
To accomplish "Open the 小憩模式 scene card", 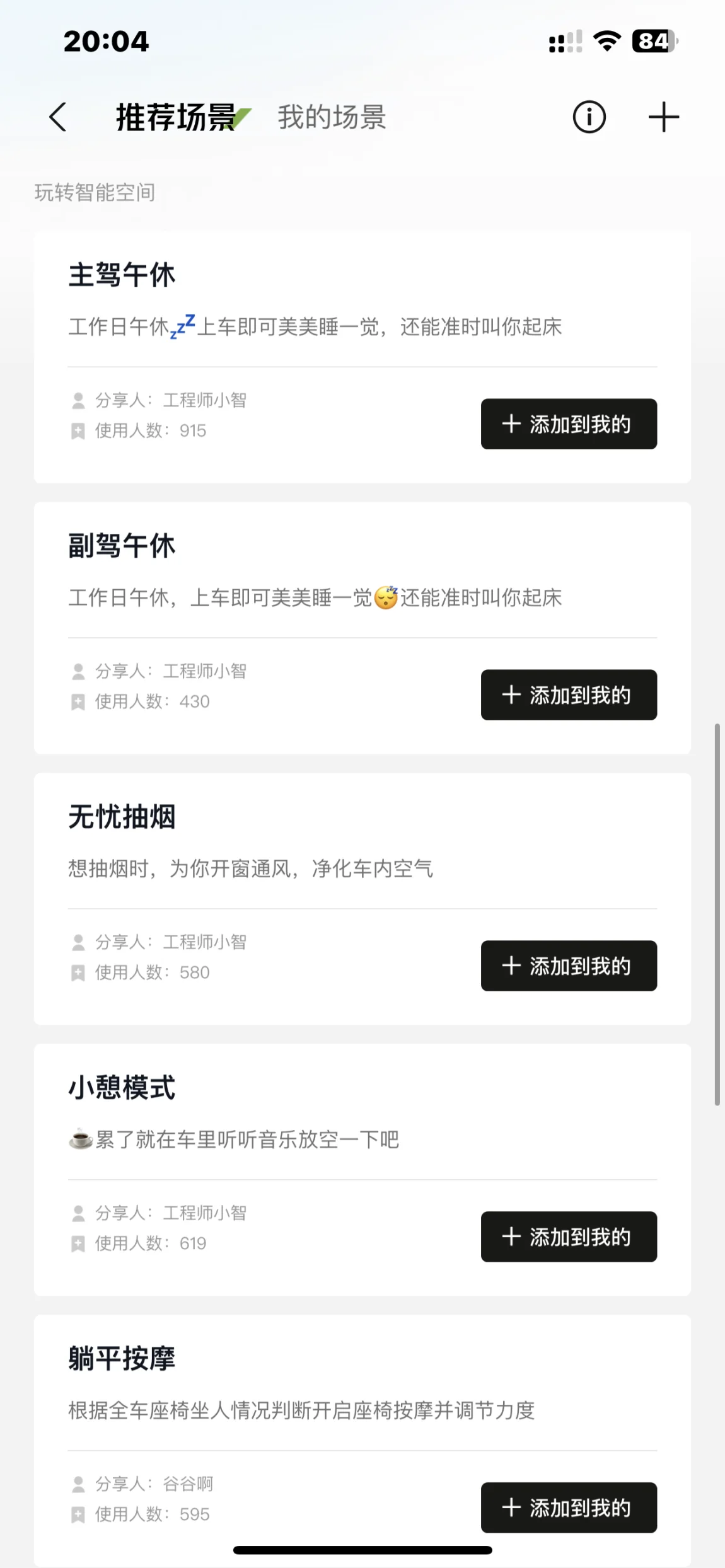I will pyautogui.click(x=362, y=1170).
